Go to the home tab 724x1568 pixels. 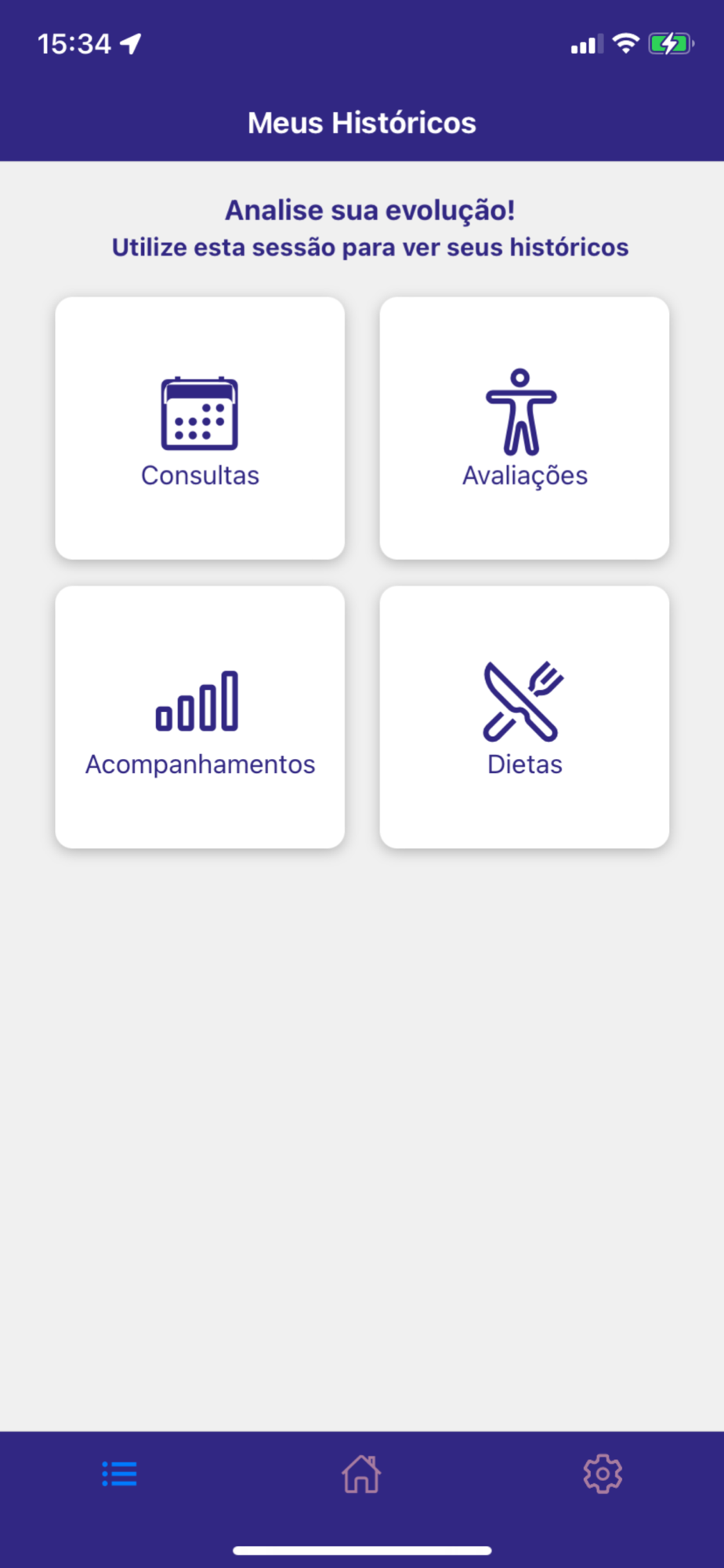tap(361, 1474)
